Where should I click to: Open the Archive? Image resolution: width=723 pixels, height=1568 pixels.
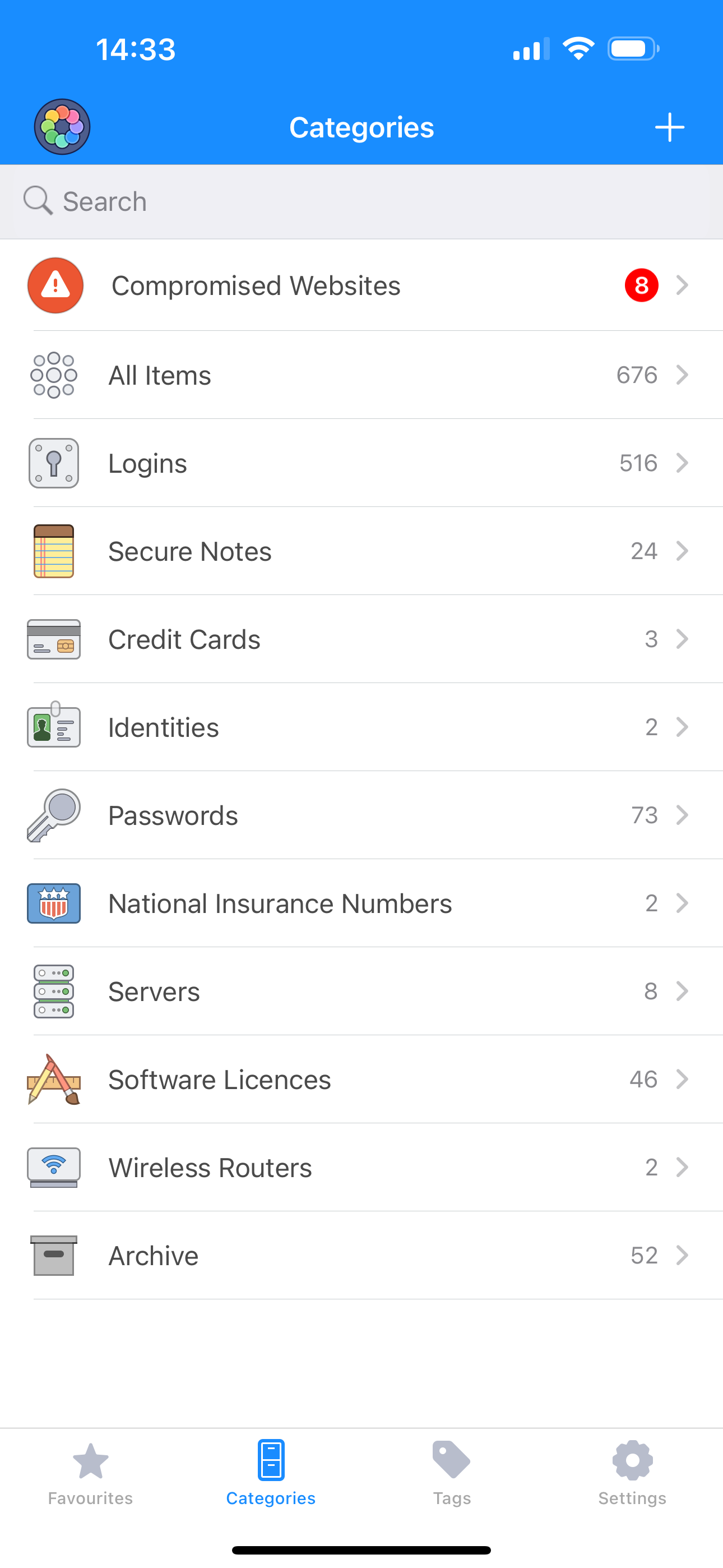coord(361,1256)
